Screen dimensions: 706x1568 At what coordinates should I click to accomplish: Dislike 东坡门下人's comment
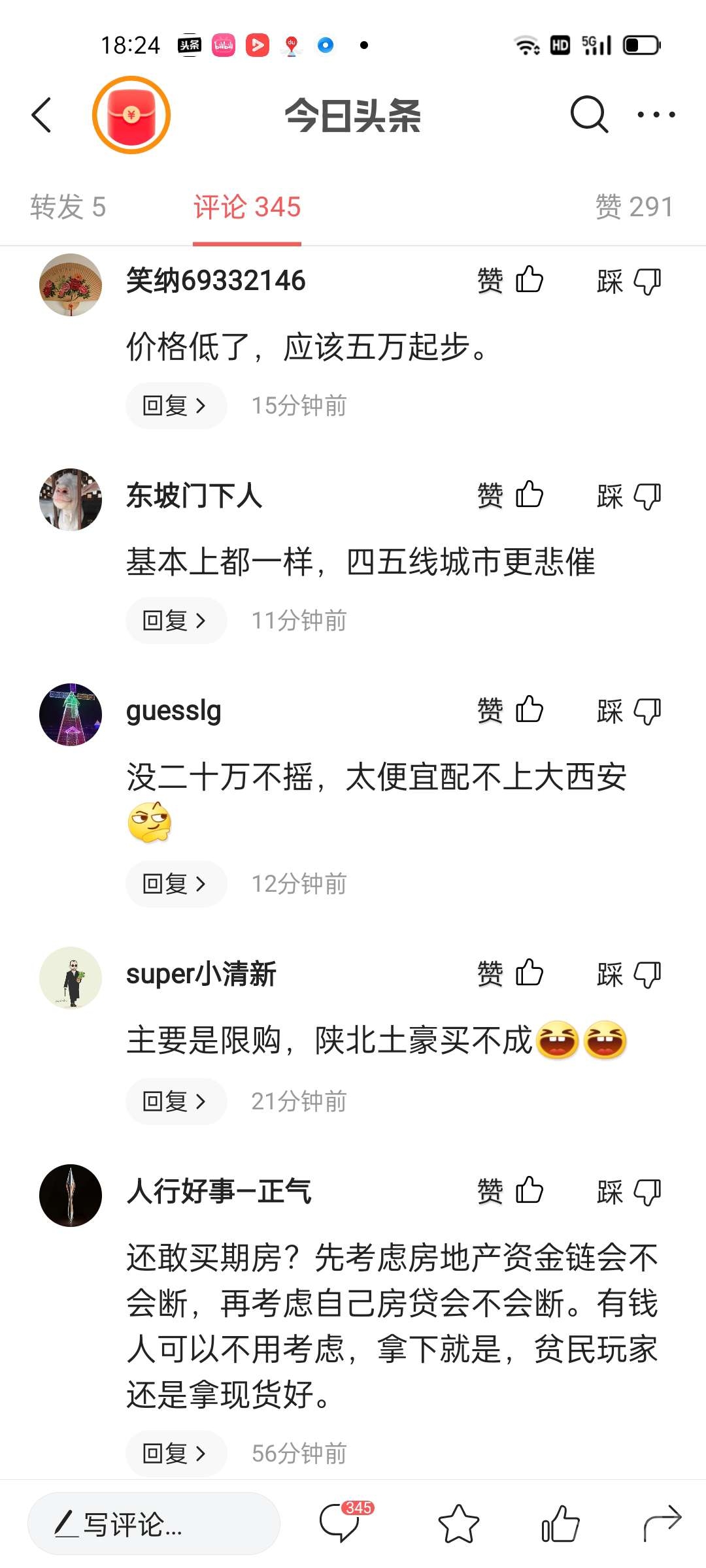(x=630, y=496)
